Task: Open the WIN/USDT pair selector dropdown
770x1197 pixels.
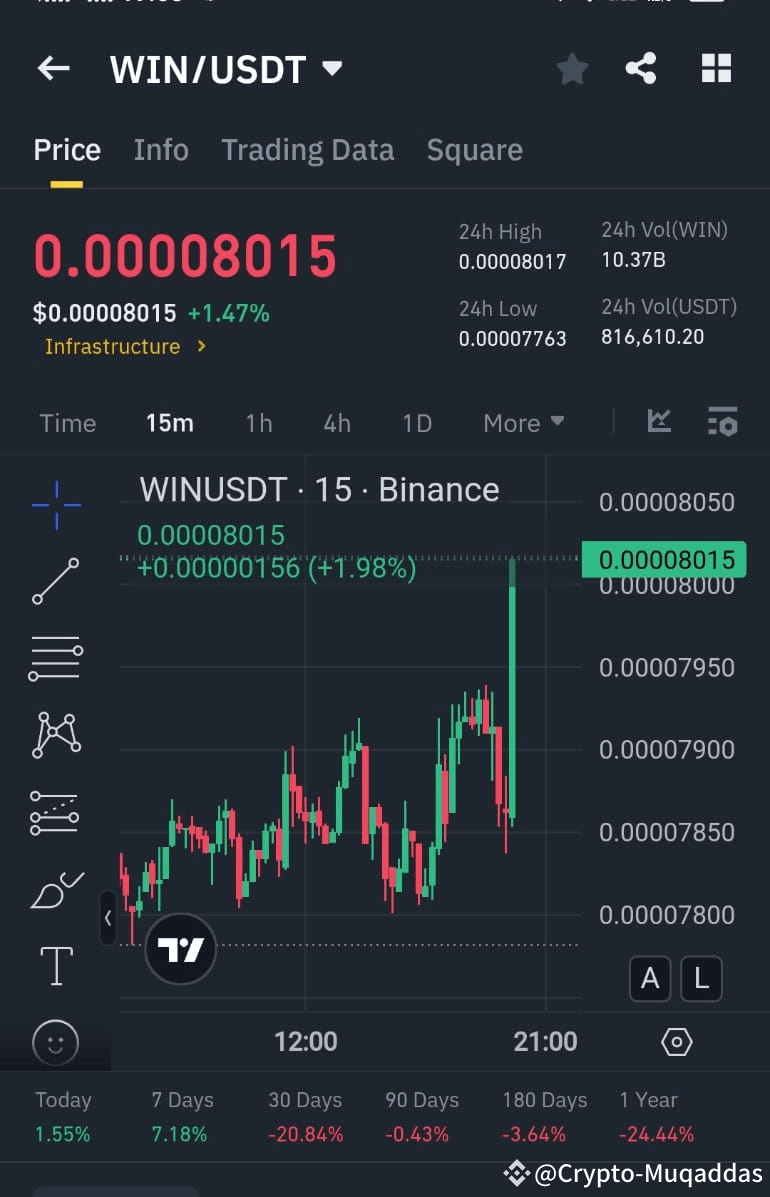Action: click(x=330, y=67)
